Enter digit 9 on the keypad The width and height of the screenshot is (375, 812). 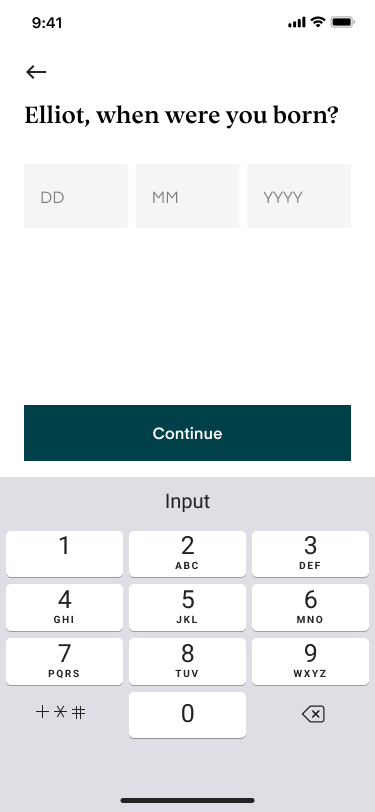[x=310, y=661]
